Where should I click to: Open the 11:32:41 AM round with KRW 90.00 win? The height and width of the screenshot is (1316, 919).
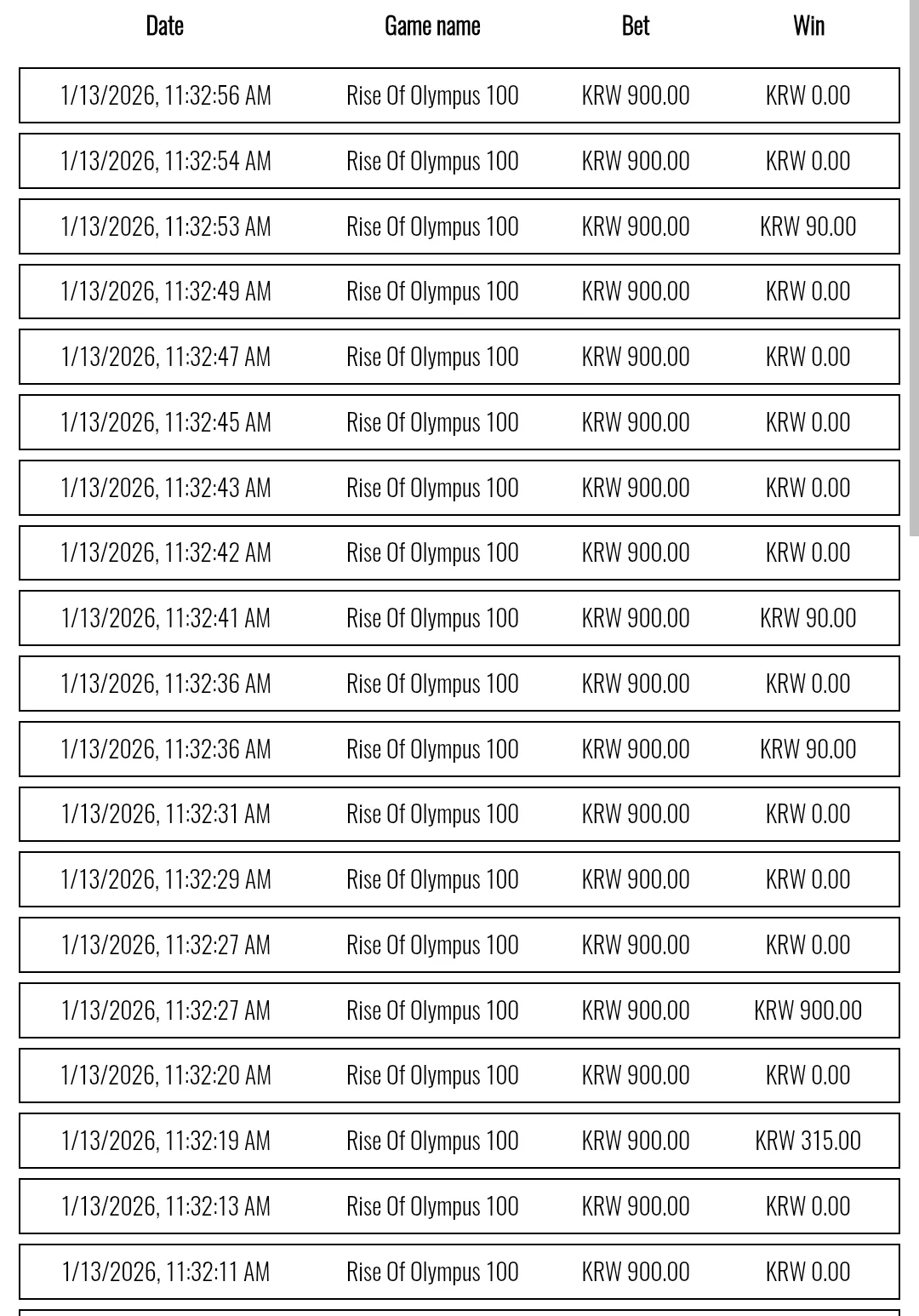pyautogui.click(x=459, y=618)
